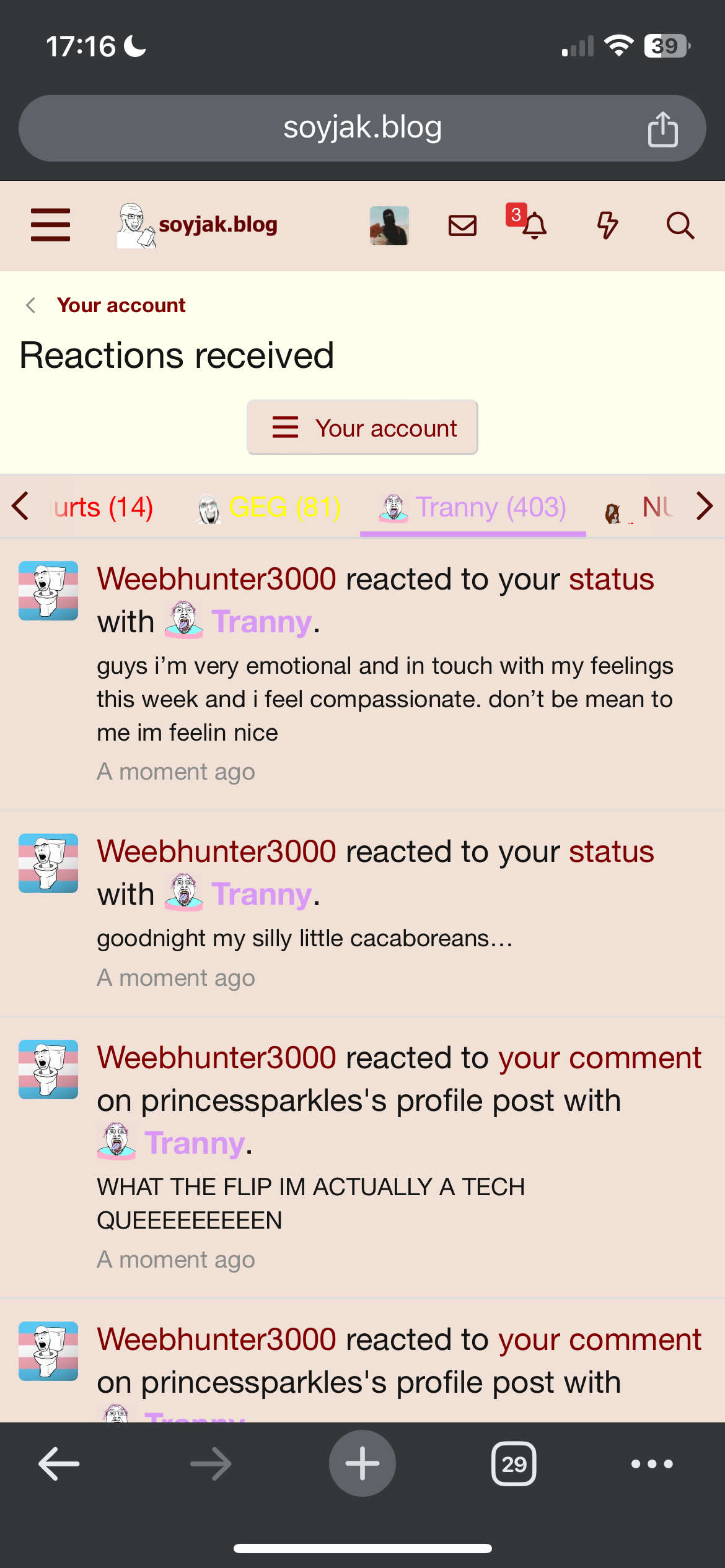Open your comment link in TECH QUEEN entry
Image resolution: width=725 pixels, height=1568 pixels.
[599, 1058]
